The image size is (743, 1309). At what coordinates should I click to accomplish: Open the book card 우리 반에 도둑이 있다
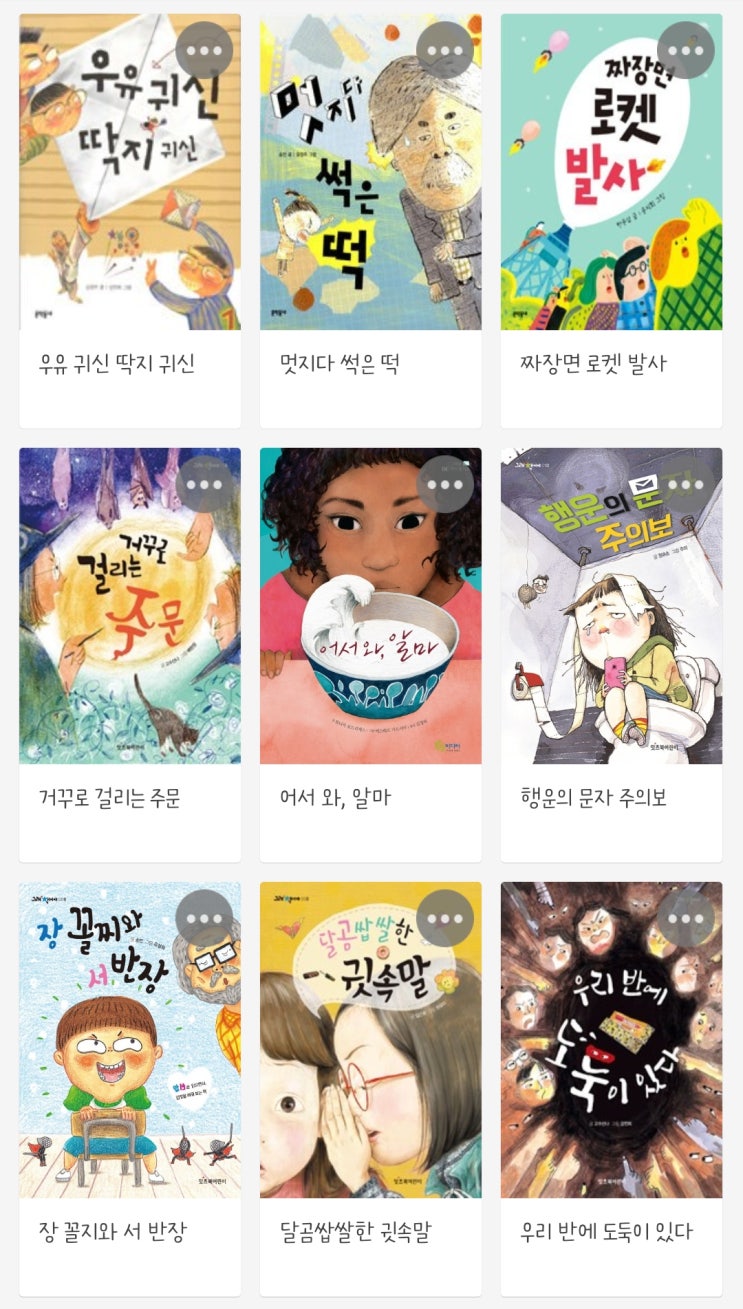click(612, 1089)
